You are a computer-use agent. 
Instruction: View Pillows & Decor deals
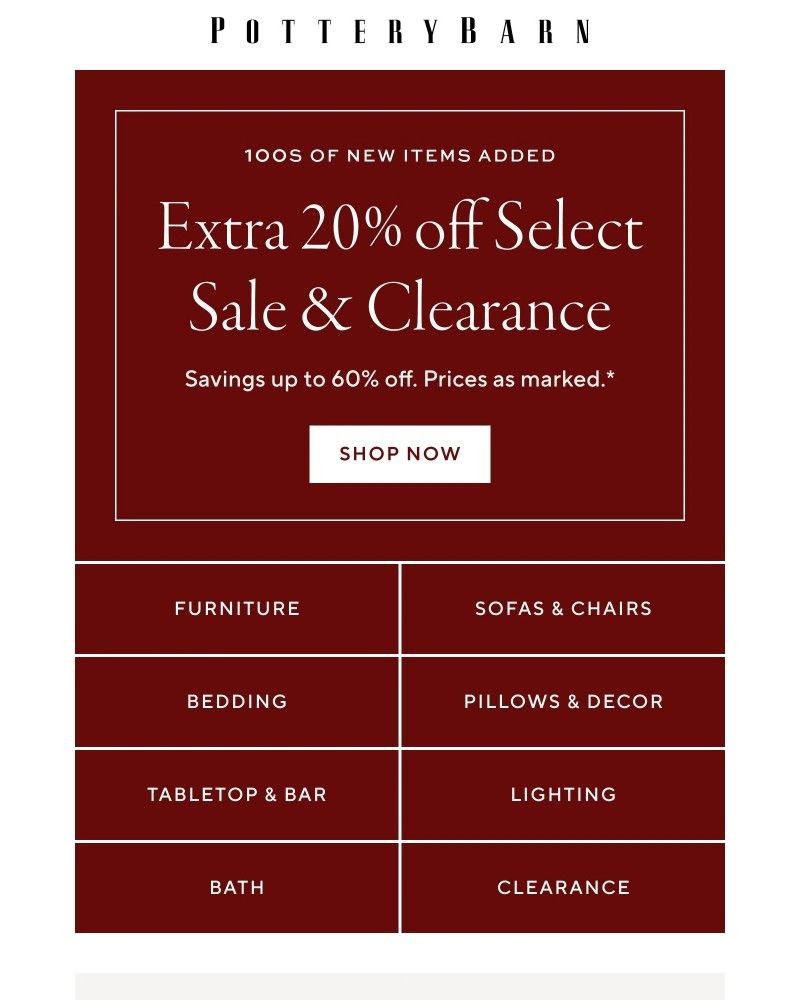[563, 701]
